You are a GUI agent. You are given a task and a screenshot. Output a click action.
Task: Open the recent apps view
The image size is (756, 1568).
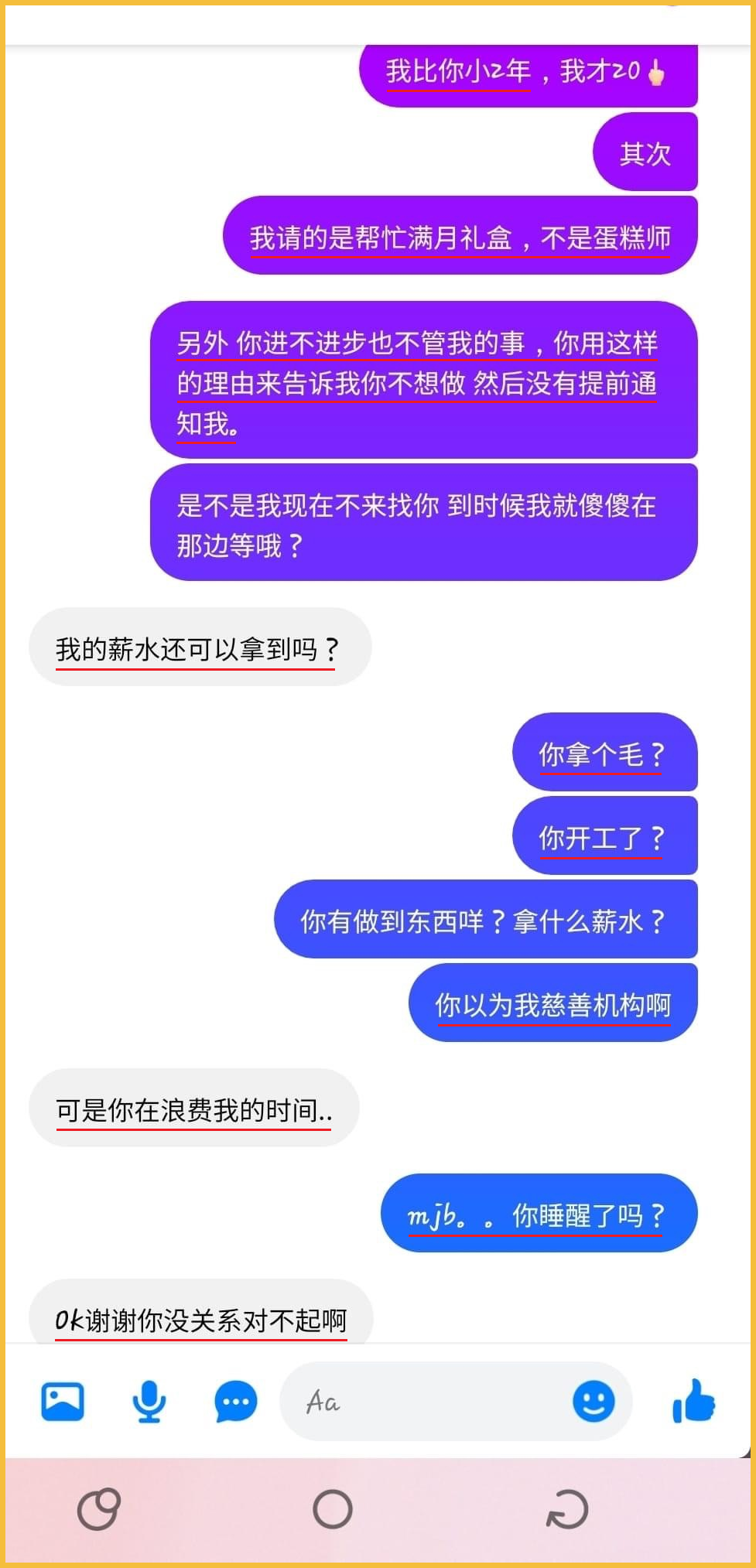pos(98,1509)
